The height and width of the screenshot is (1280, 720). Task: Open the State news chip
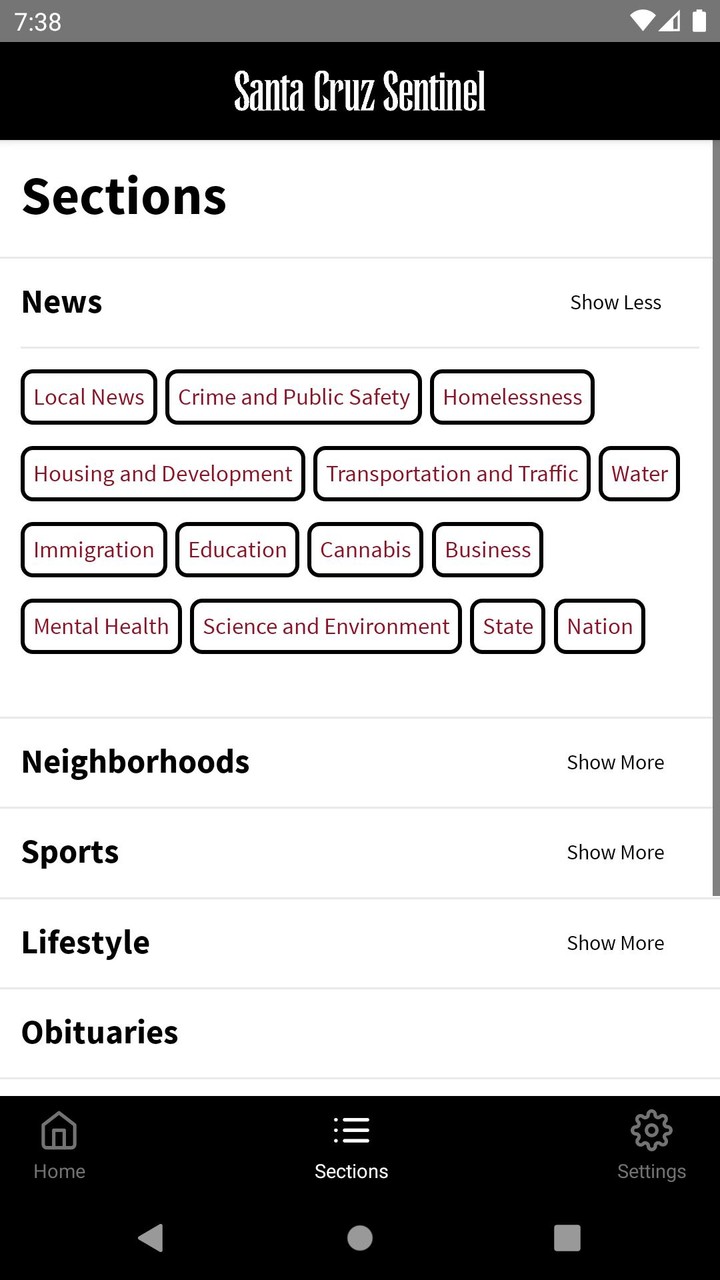click(x=508, y=627)
